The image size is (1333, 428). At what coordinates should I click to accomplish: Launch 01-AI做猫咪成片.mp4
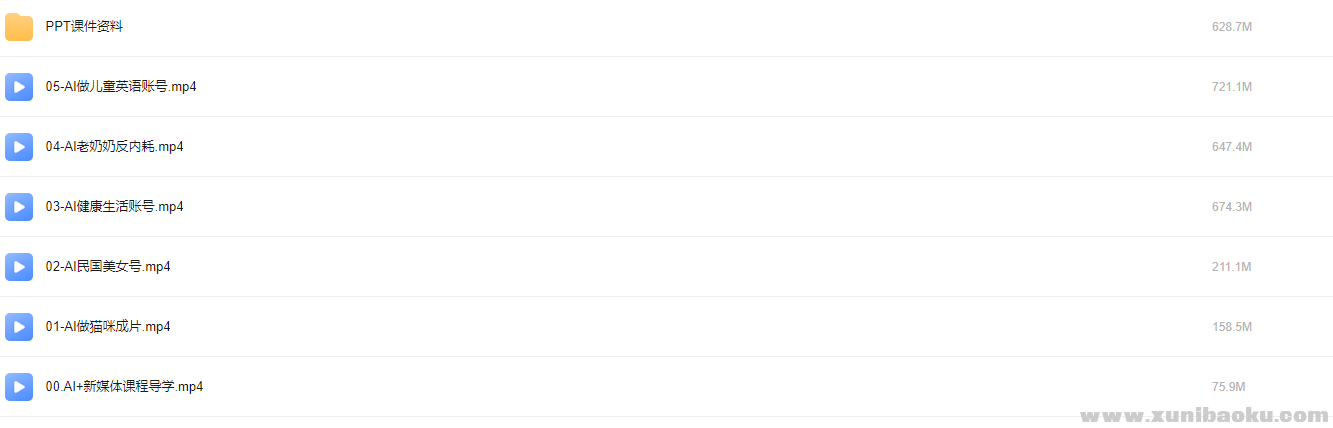click(x=108, y=327)
